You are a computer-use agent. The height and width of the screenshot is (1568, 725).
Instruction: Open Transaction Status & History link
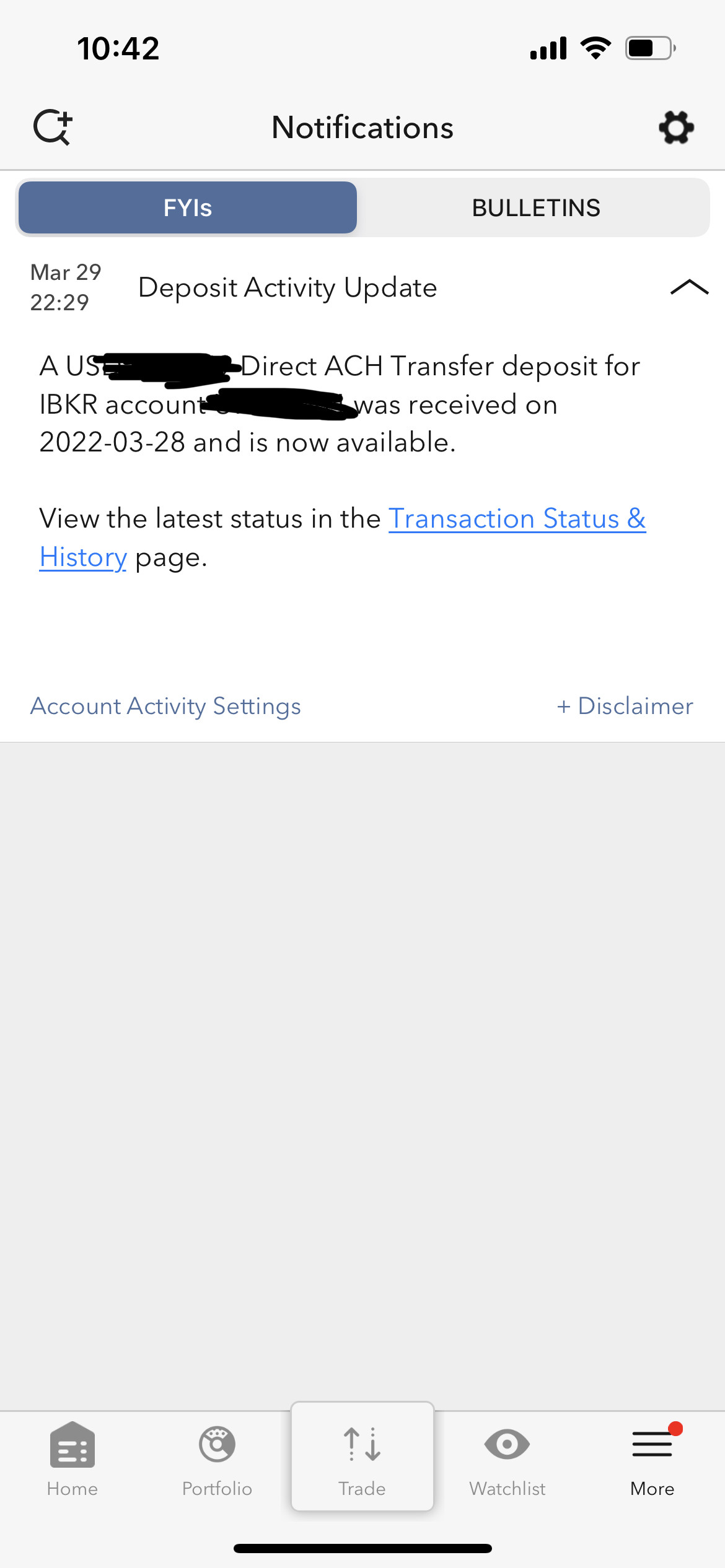[x=342, y=538]
